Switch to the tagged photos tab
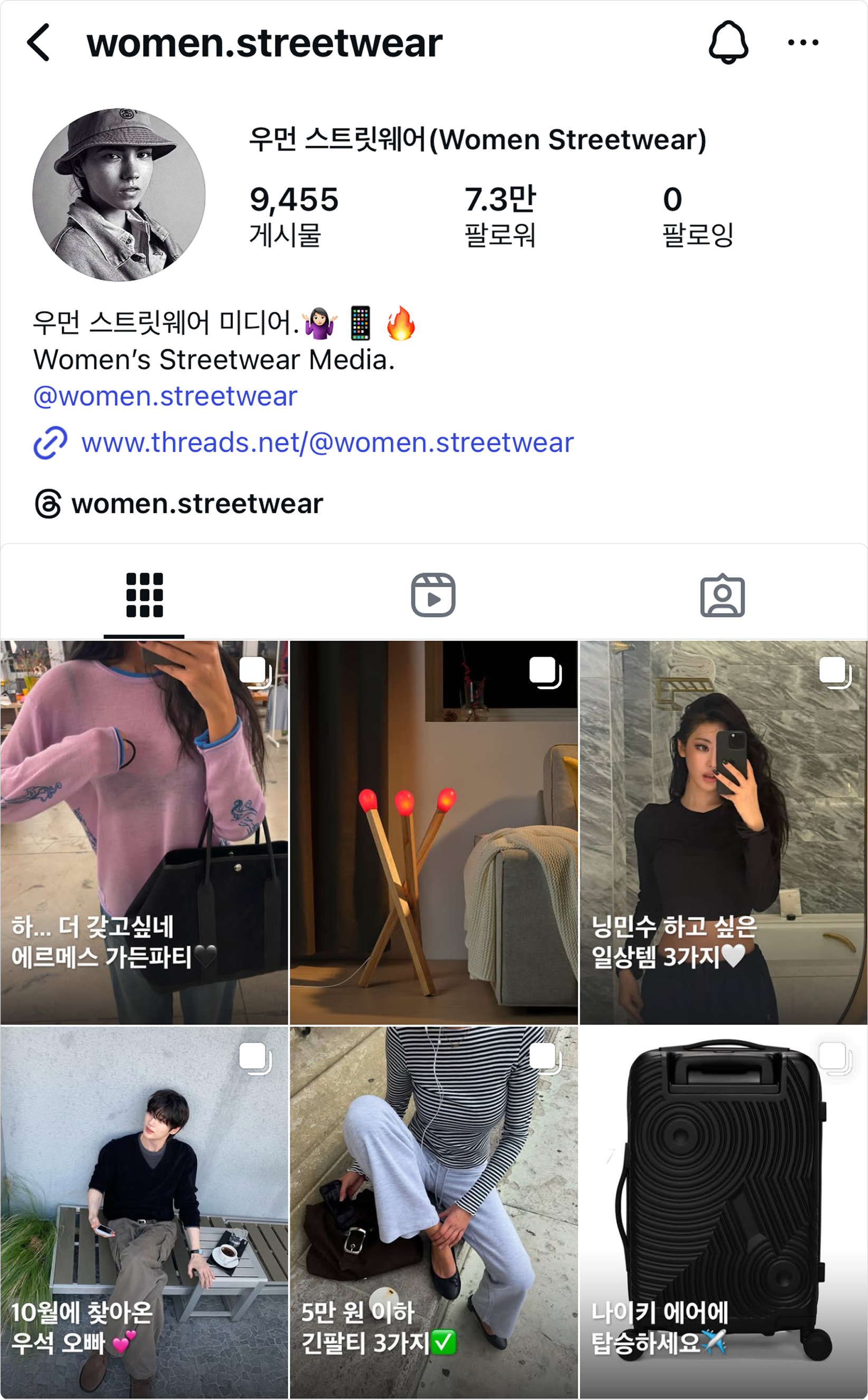Screen dimensions: 868x1400 [722, 595]
